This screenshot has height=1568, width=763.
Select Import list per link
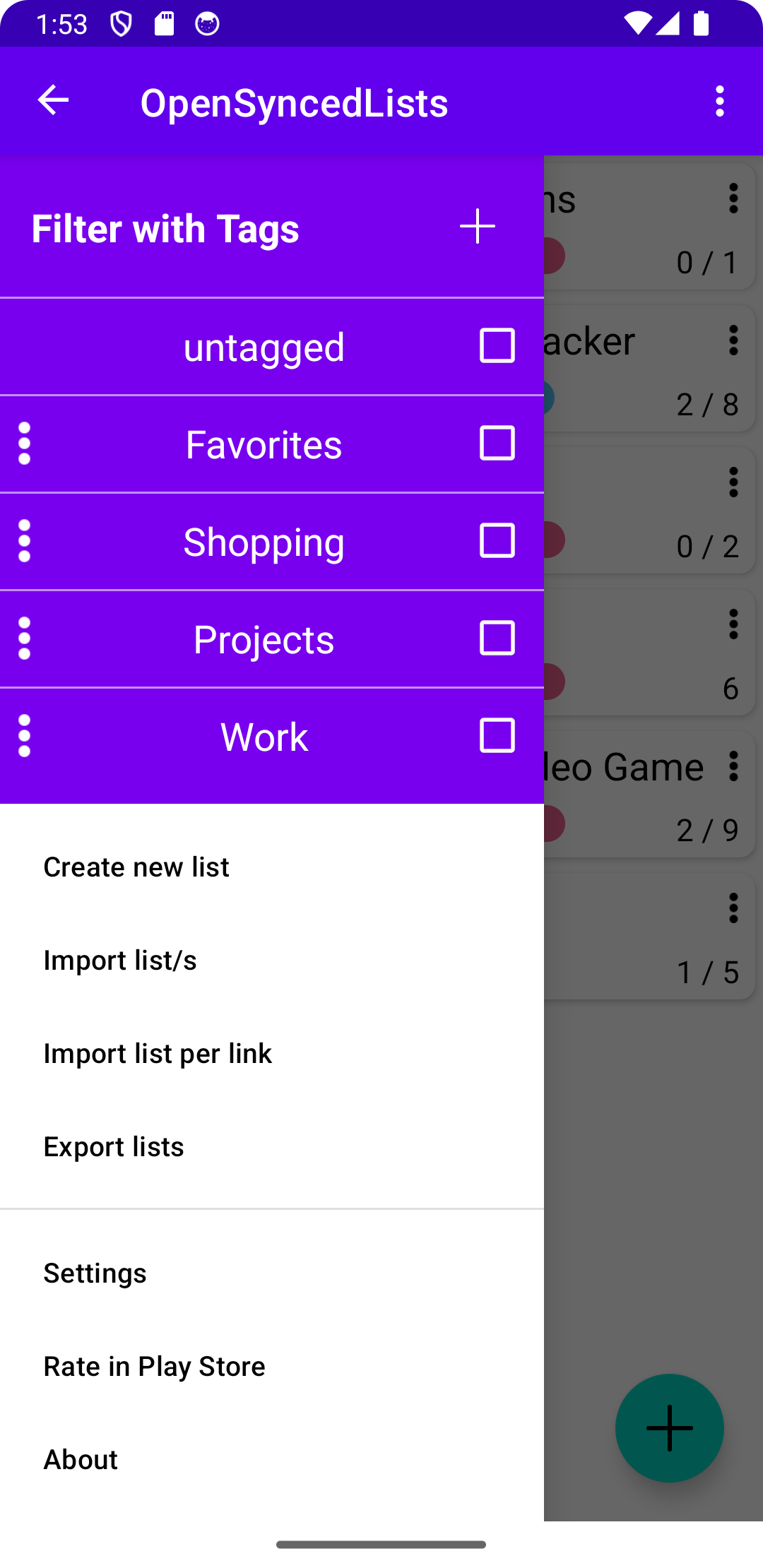point(158,1053)
